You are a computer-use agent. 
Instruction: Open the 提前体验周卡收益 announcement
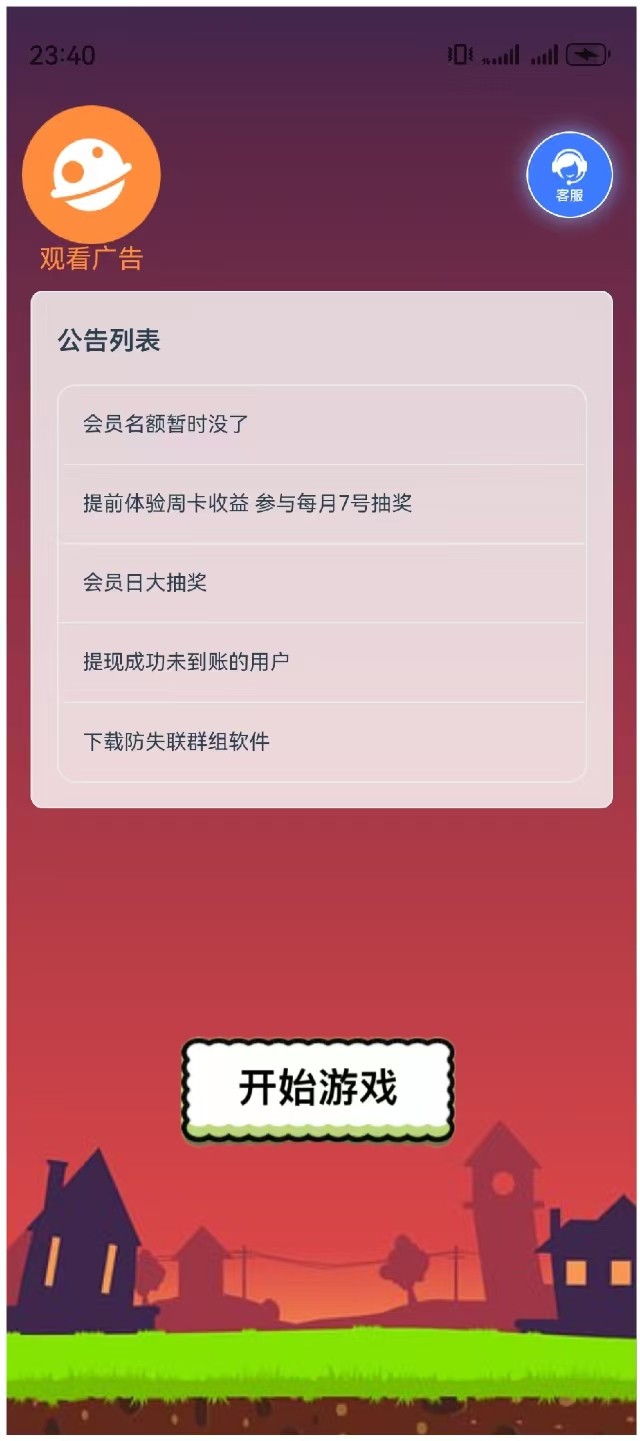click(321, 503)
